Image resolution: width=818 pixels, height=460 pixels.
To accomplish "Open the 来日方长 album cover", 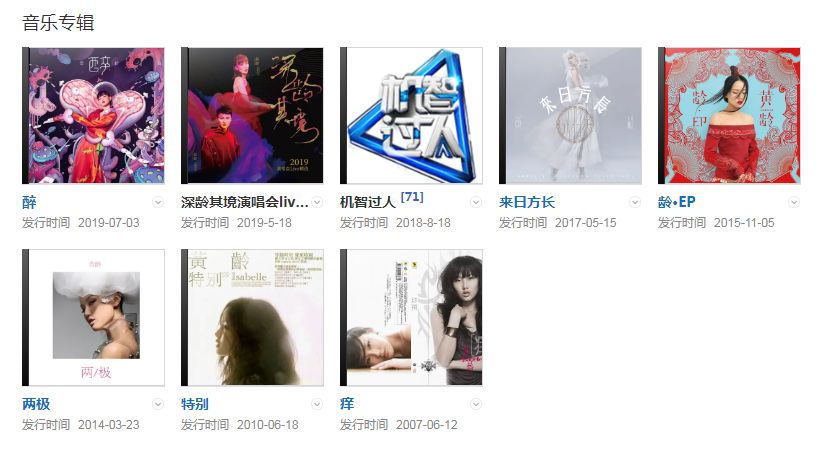I will (x=571, y=116).
